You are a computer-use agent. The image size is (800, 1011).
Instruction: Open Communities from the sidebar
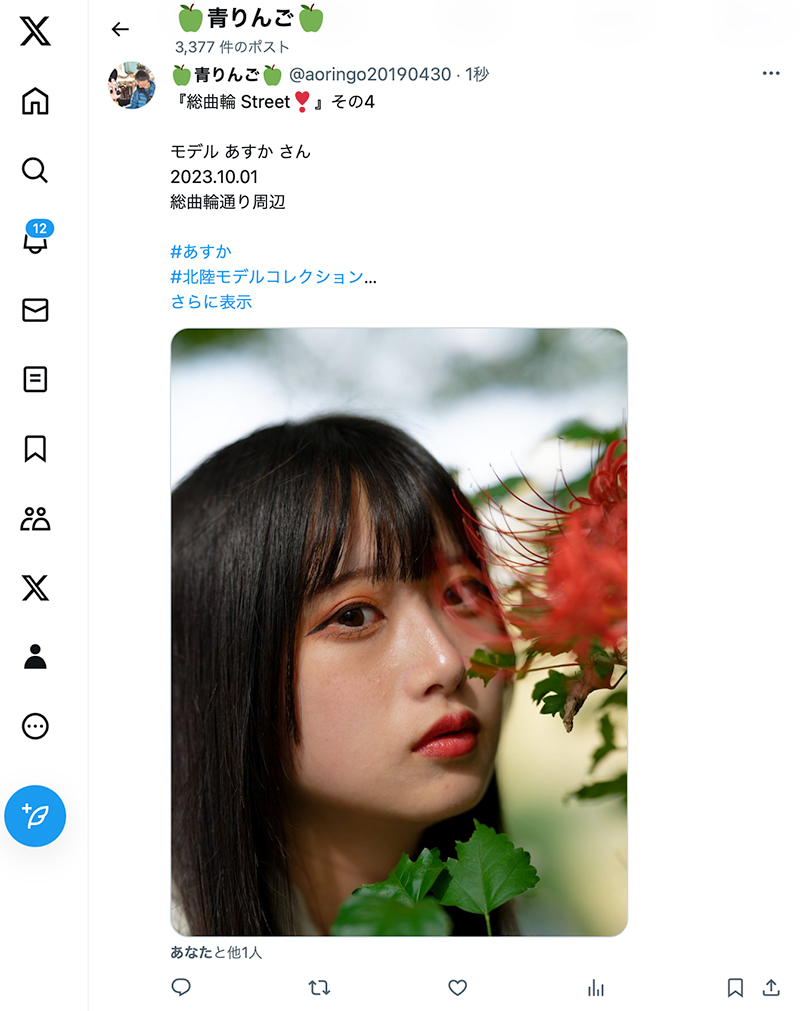(x=35, y=518)
